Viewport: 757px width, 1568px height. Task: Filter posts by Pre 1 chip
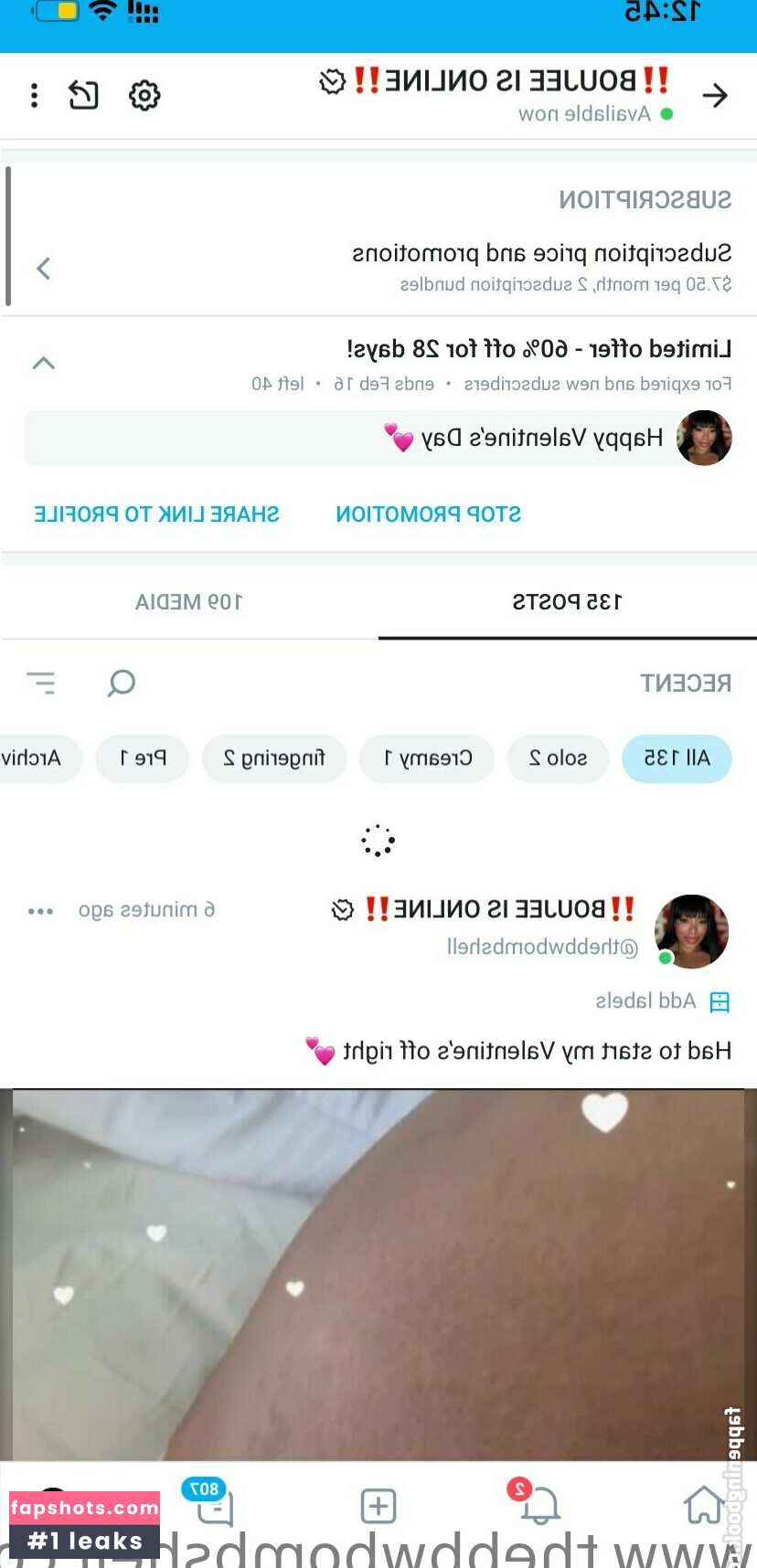tap(143, 758)
